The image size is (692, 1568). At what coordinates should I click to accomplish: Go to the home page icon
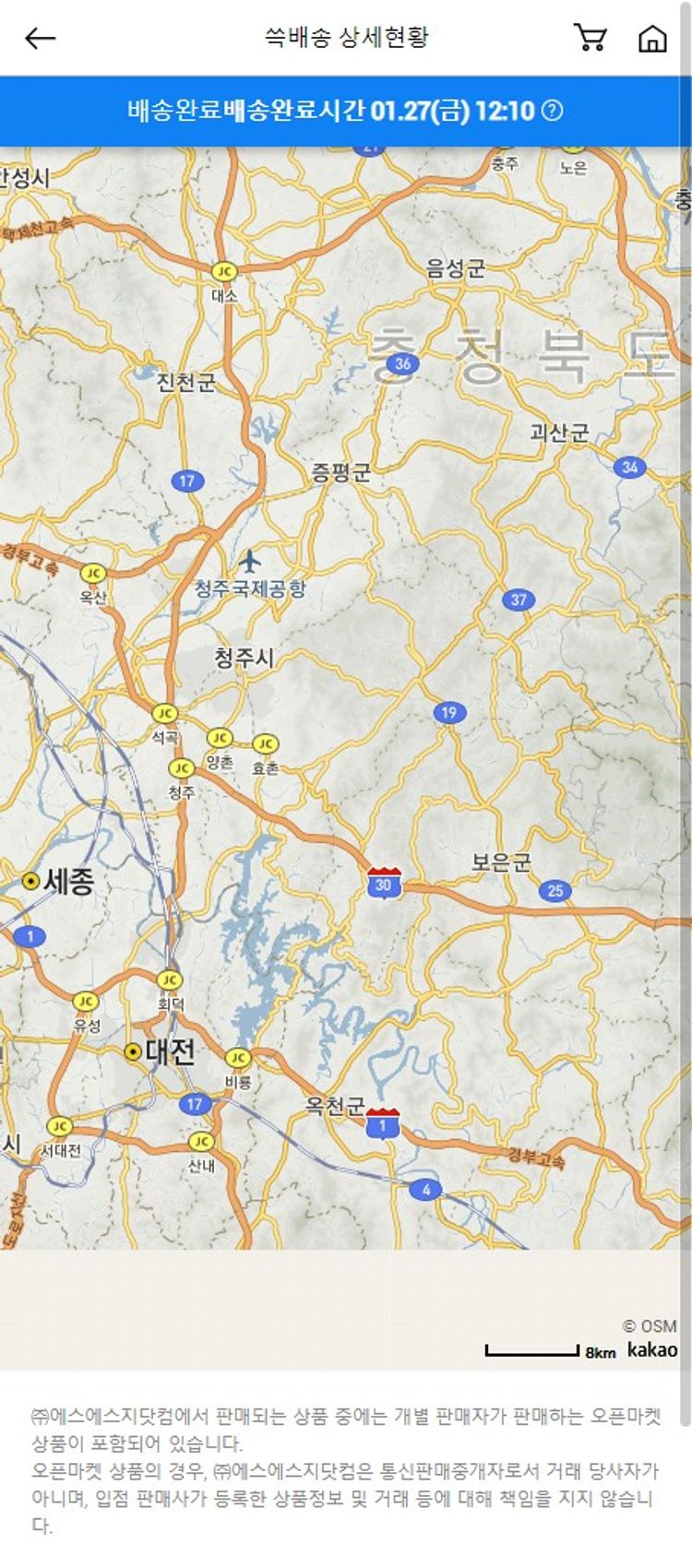[x=652, y=38]
